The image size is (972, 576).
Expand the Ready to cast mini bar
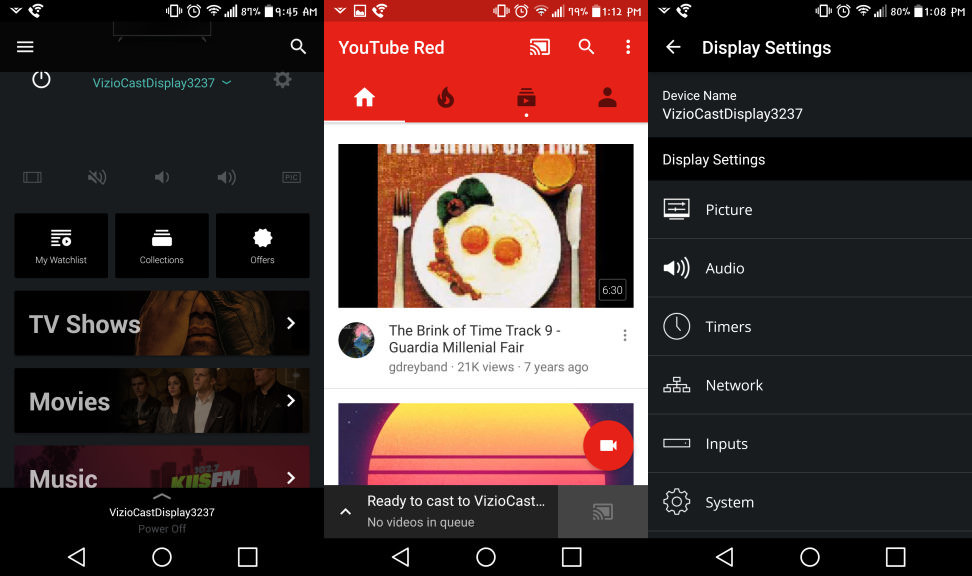(345, 512)
